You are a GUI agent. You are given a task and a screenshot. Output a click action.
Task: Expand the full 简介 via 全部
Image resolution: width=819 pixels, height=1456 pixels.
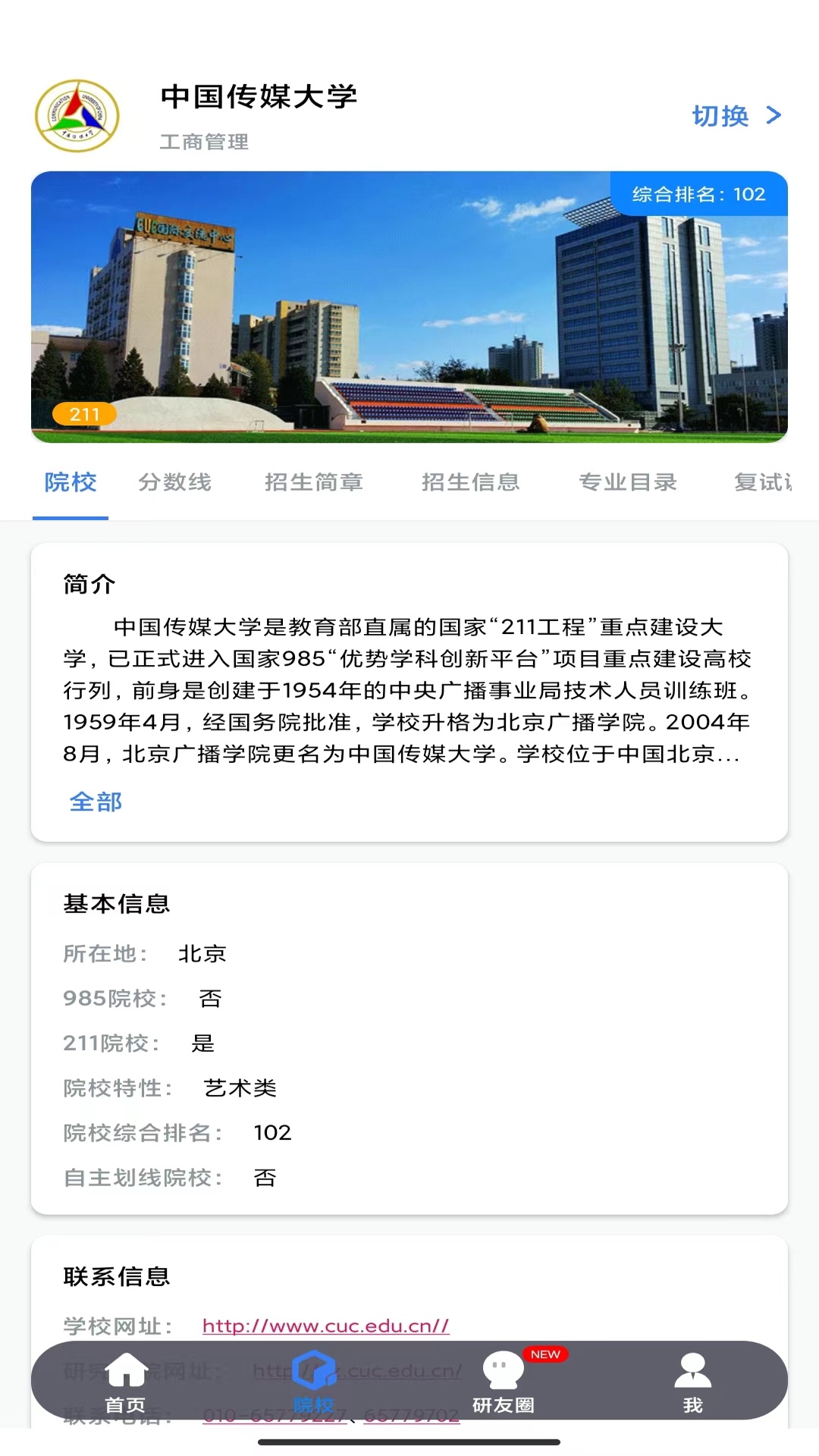tap(95, 802)
